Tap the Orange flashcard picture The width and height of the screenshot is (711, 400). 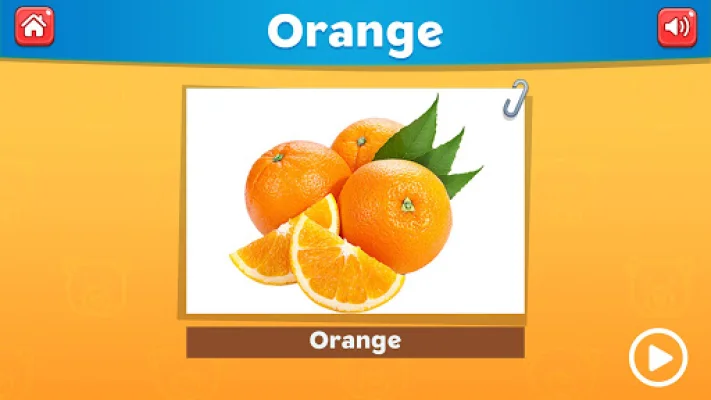[355, 202]
